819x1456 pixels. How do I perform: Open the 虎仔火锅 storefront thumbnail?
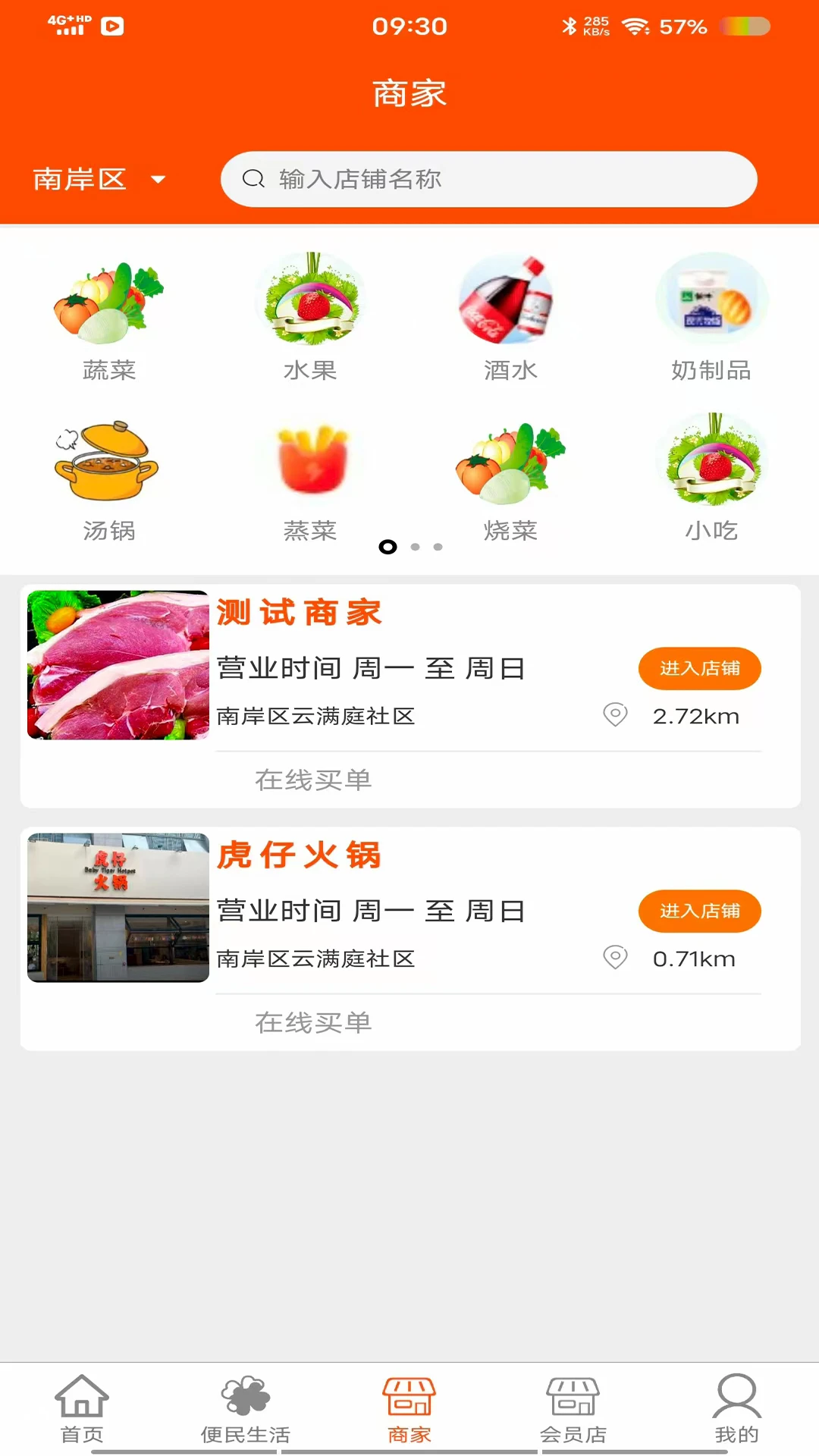coord(118,908)
